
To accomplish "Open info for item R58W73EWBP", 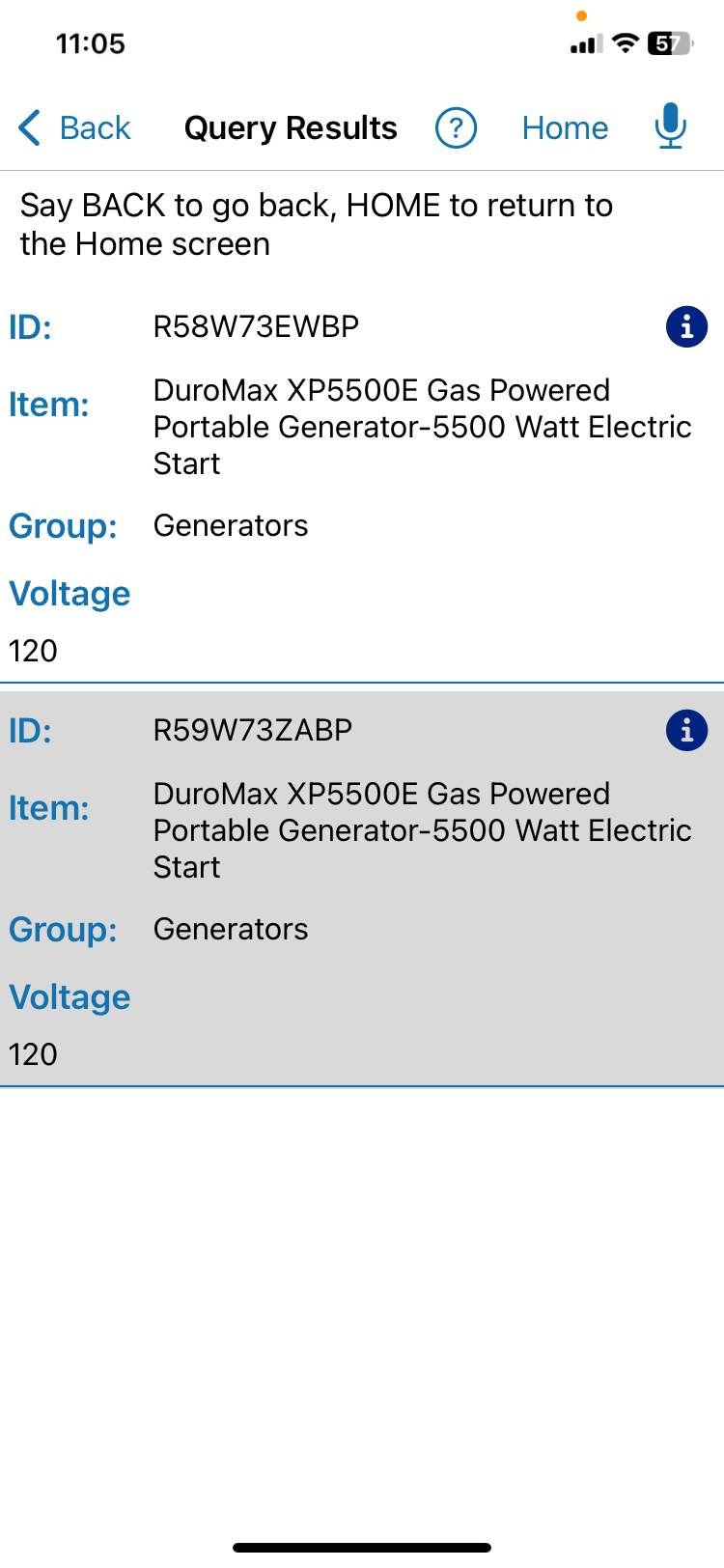I will pyautogui.click(x=686, y=327).
